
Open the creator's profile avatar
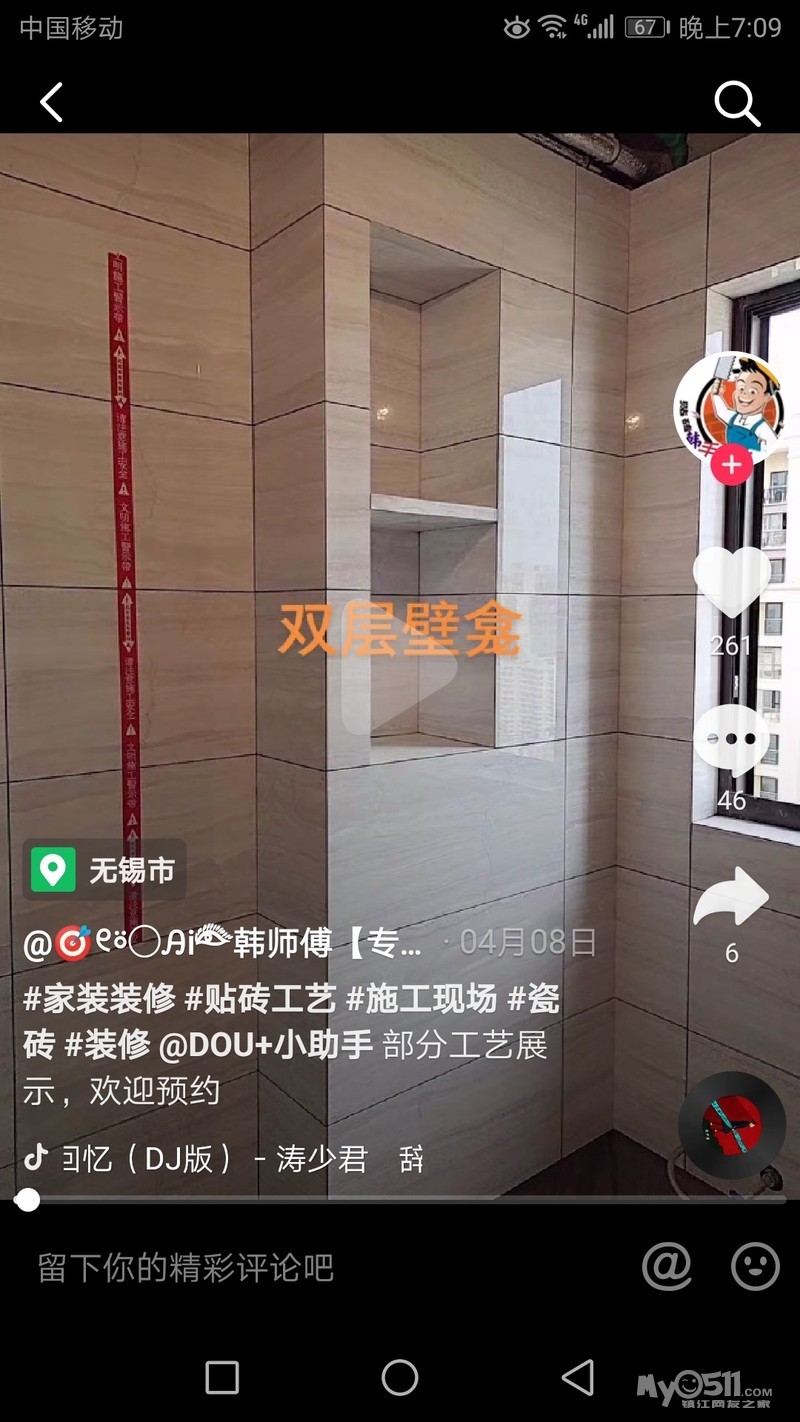coord(731,404)
